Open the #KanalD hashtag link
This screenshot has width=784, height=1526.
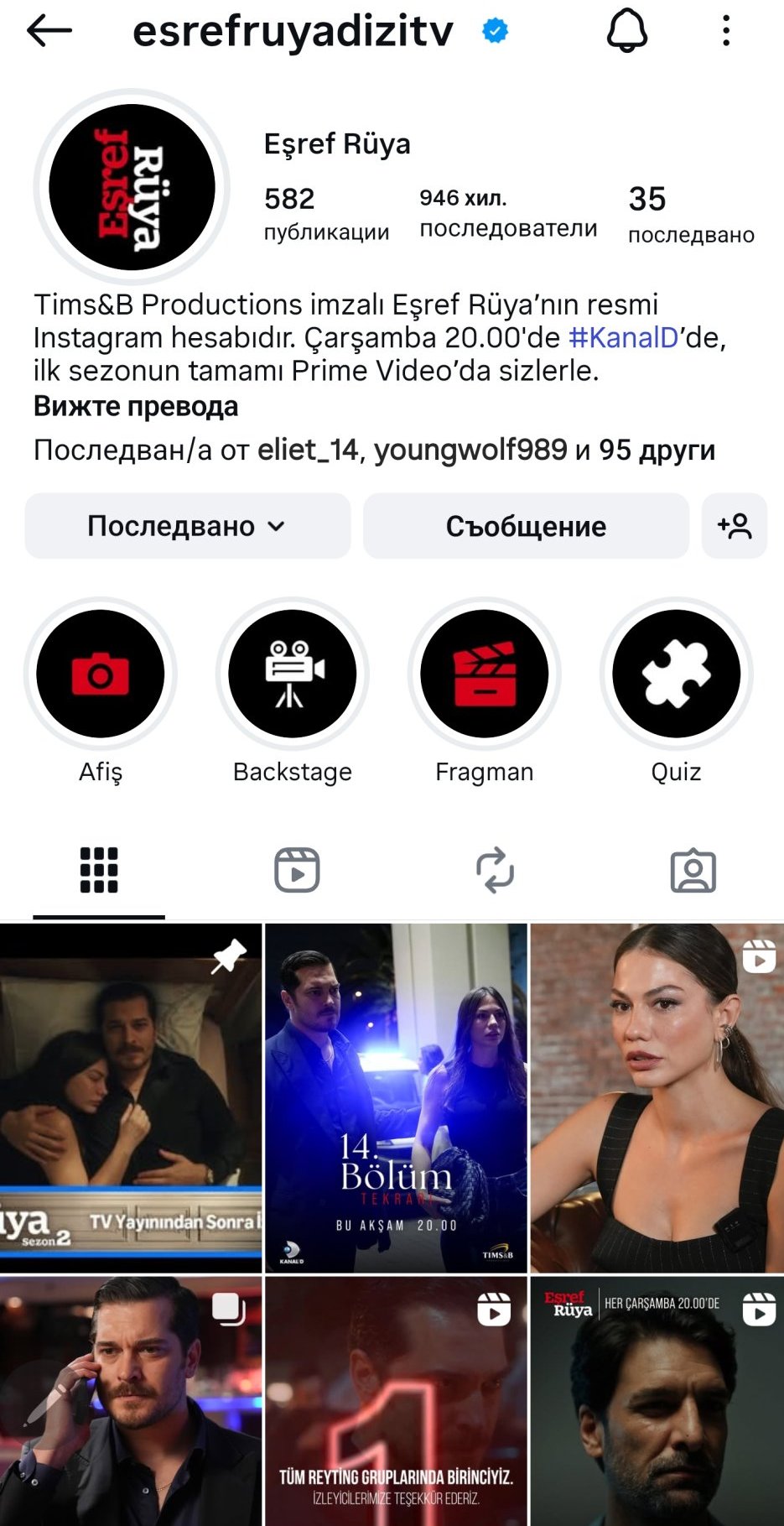(623, 337)
